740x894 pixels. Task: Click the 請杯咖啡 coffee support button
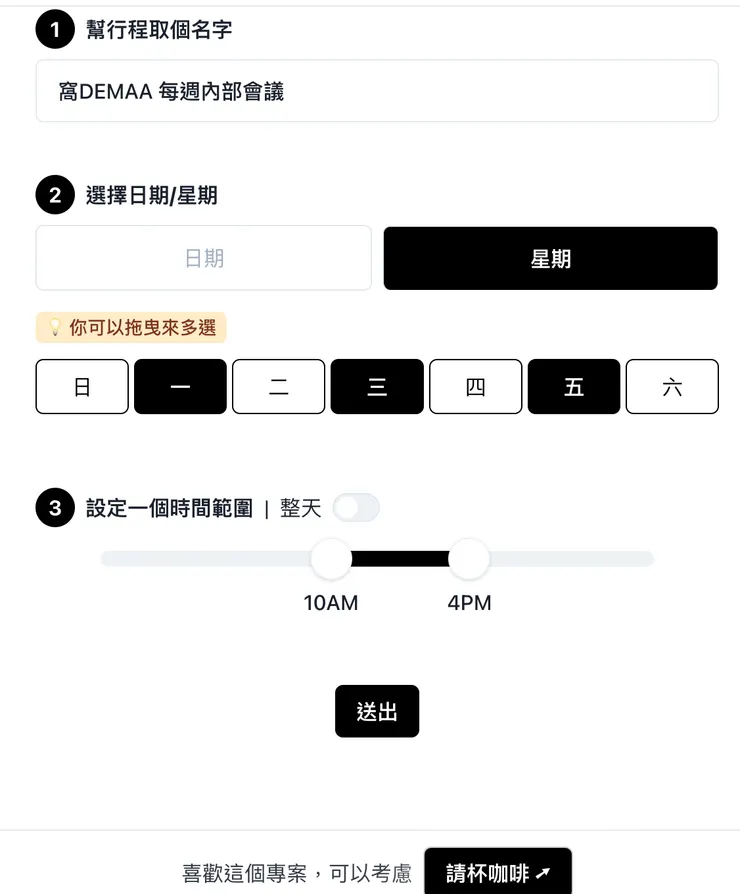[497, 872]
